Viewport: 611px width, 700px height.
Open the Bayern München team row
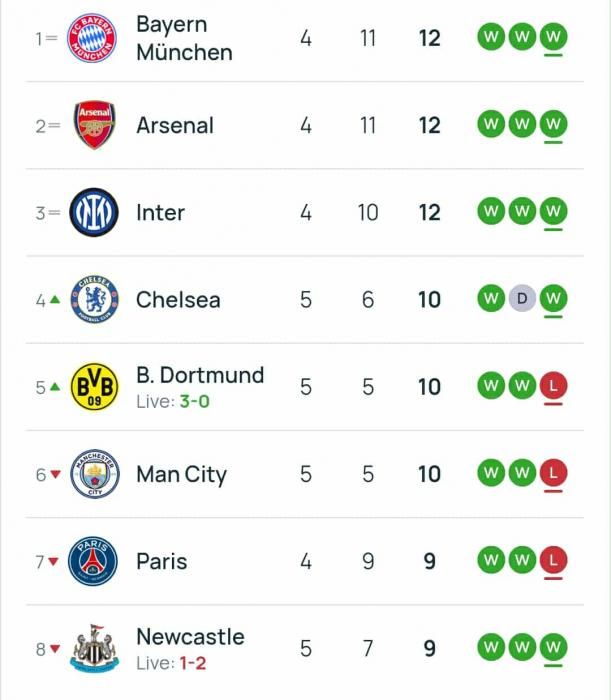click(x=184, y=39)
